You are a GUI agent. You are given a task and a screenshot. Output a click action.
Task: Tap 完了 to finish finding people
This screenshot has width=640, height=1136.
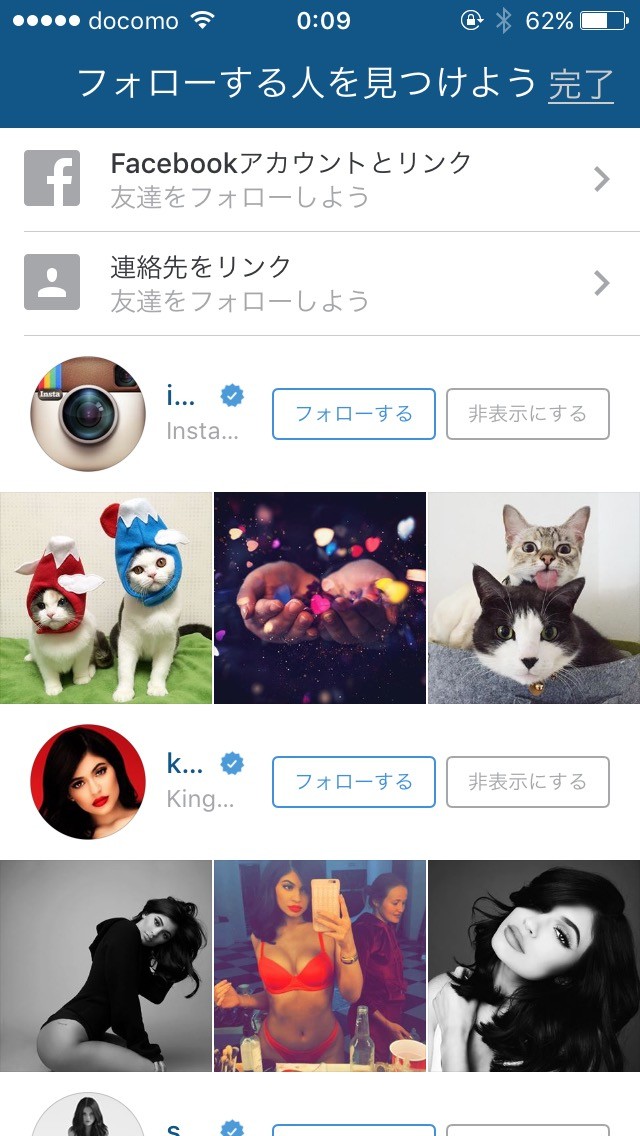tap(581, 85)
